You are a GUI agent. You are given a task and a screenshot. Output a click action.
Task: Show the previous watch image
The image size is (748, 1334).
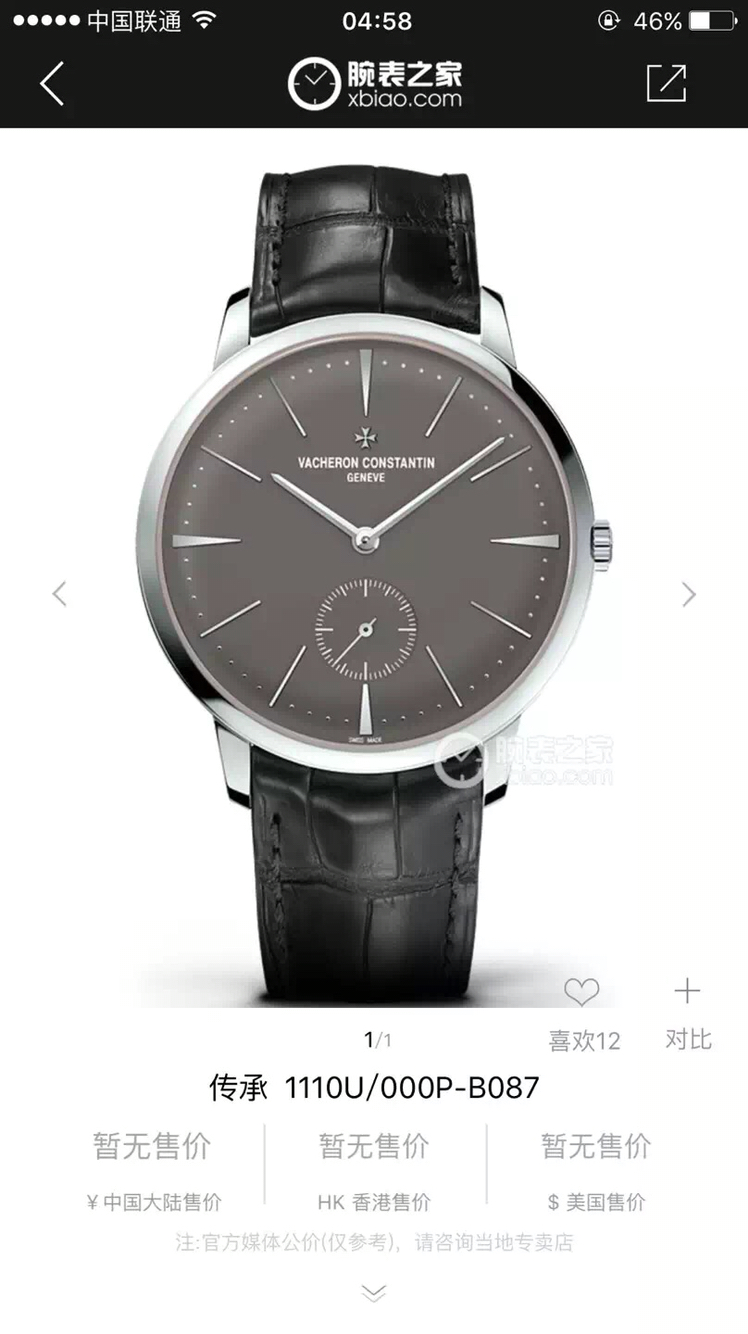click(x=60, y=594)
